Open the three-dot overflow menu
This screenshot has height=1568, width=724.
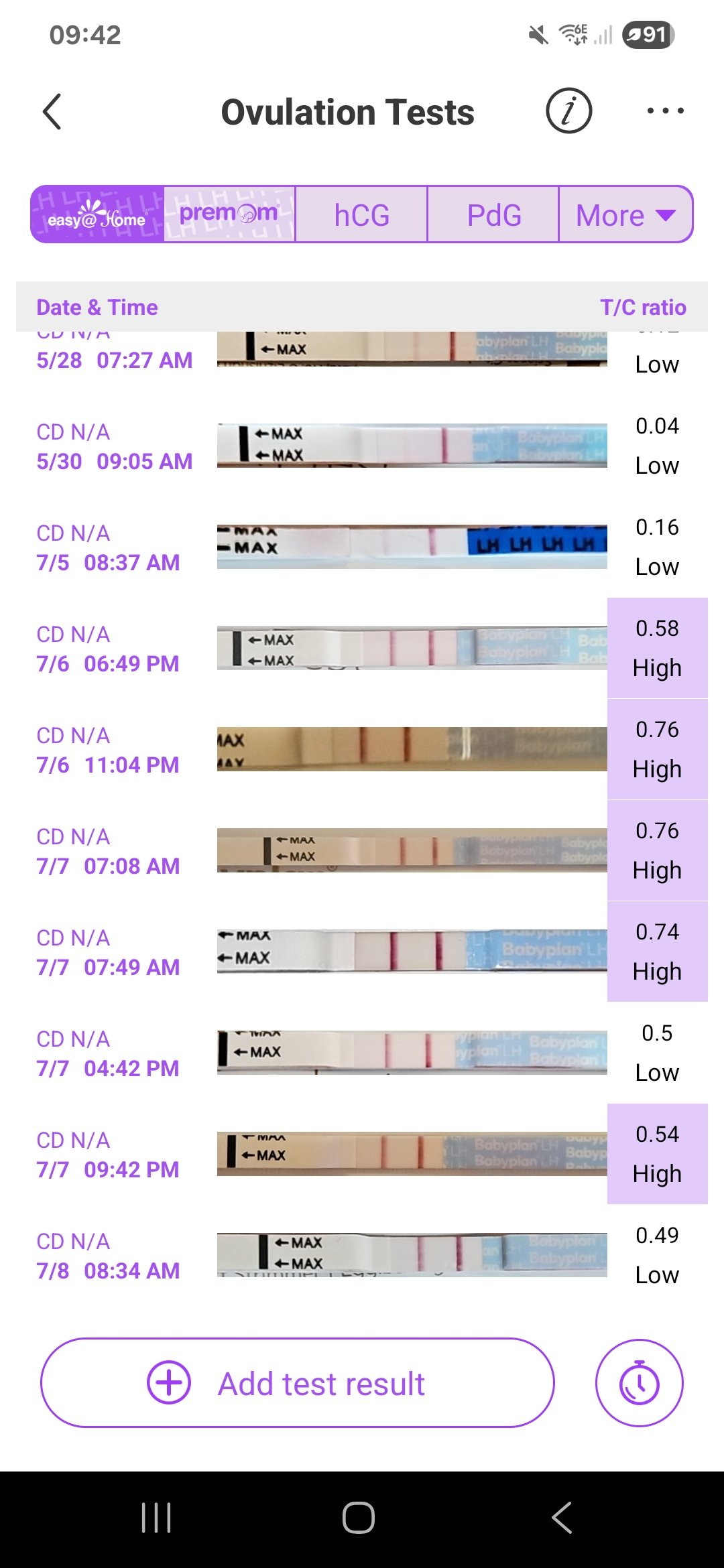click(x=665, y=111)
